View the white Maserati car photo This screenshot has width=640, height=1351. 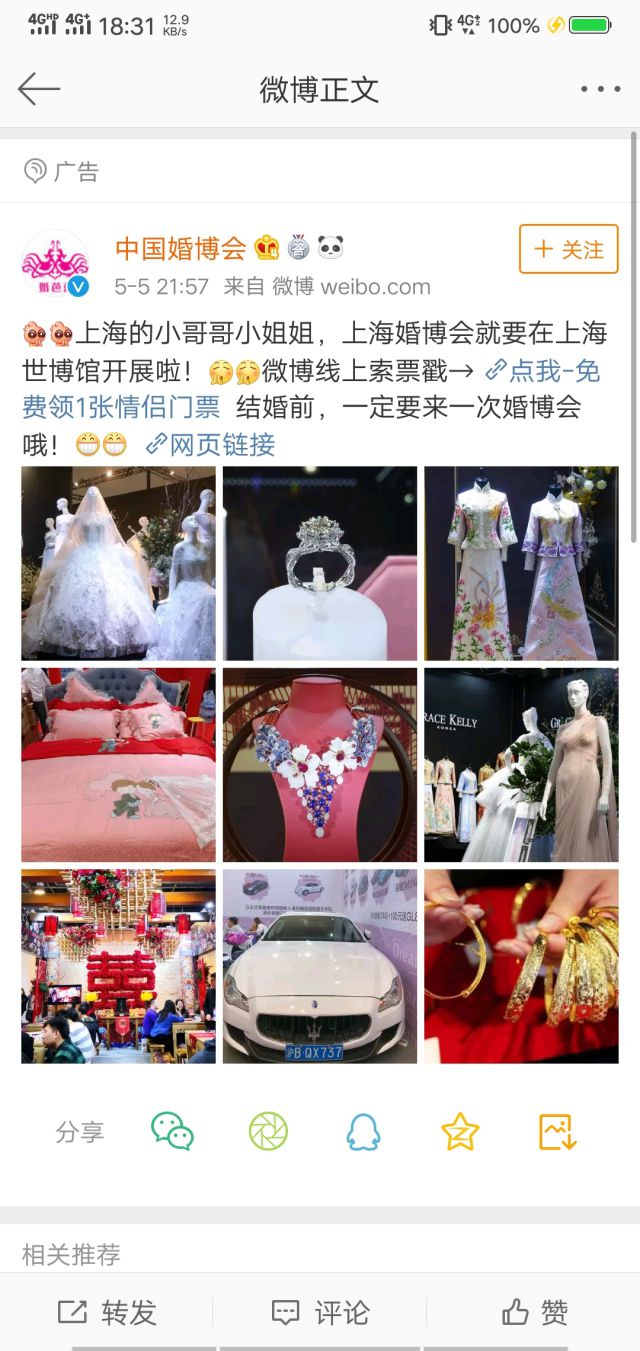point(320,966)
